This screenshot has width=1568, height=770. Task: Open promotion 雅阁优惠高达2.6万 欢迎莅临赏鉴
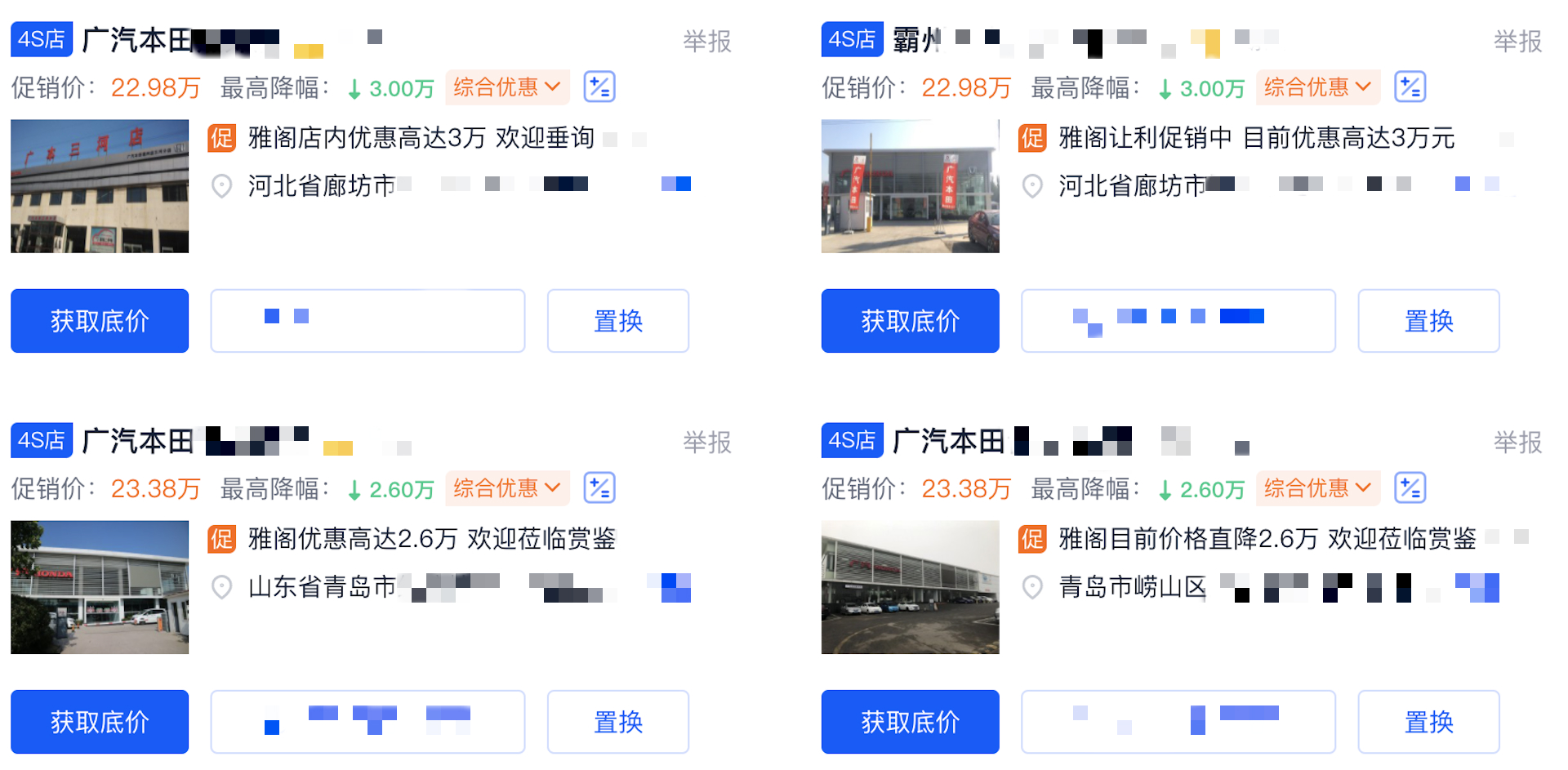pos(431,539)
